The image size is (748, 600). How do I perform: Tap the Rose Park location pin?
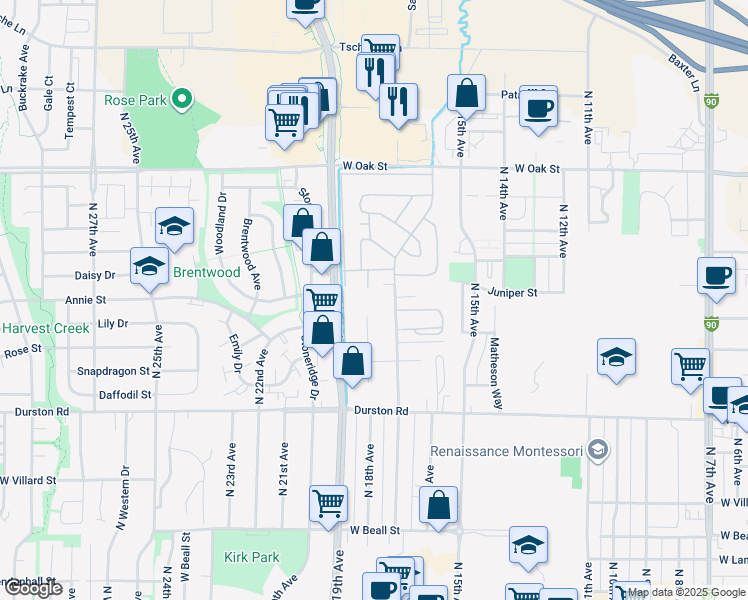click(181, 99)
